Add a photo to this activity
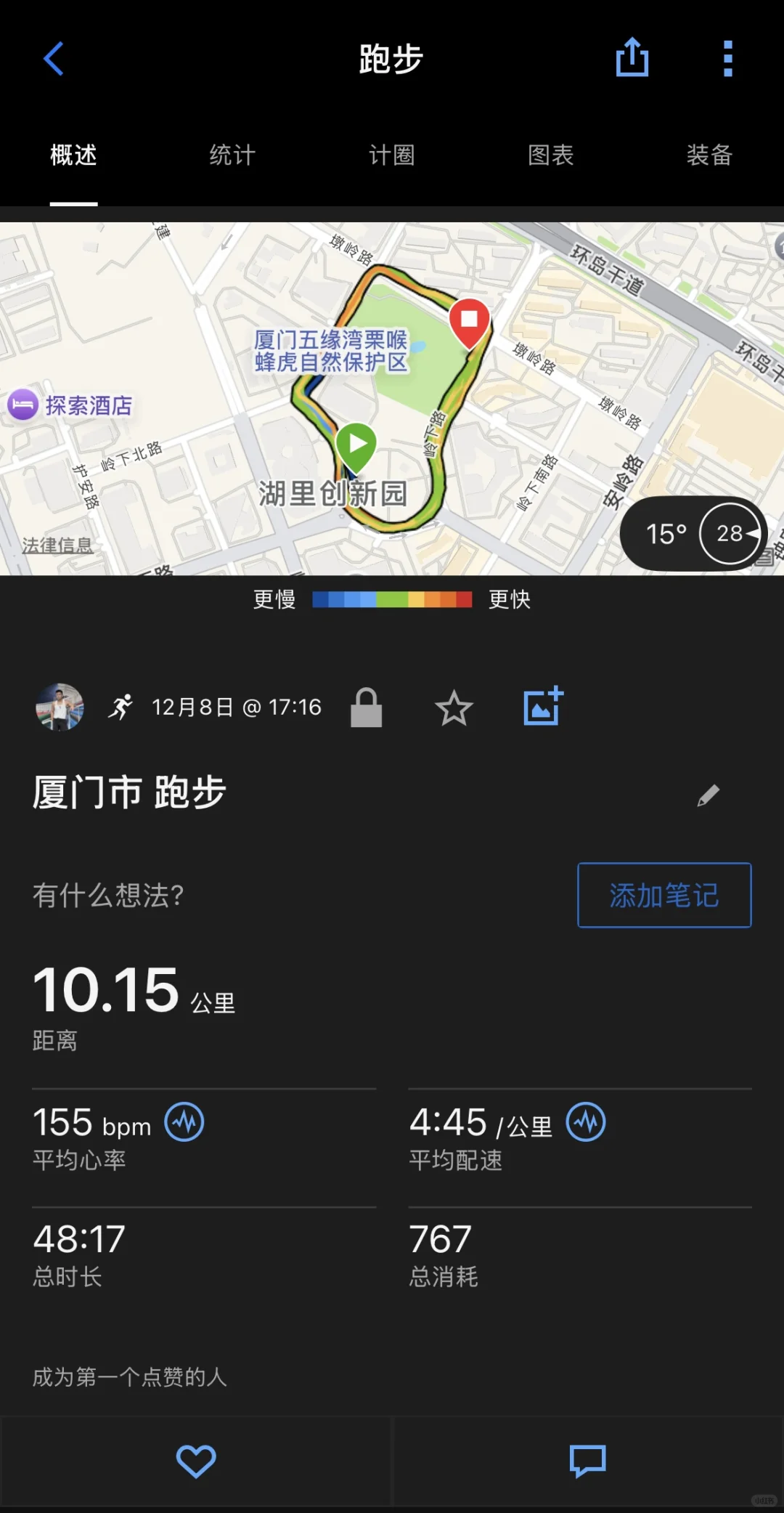Viewport: 784px width, 1513px height. click(x=544, y=706)
